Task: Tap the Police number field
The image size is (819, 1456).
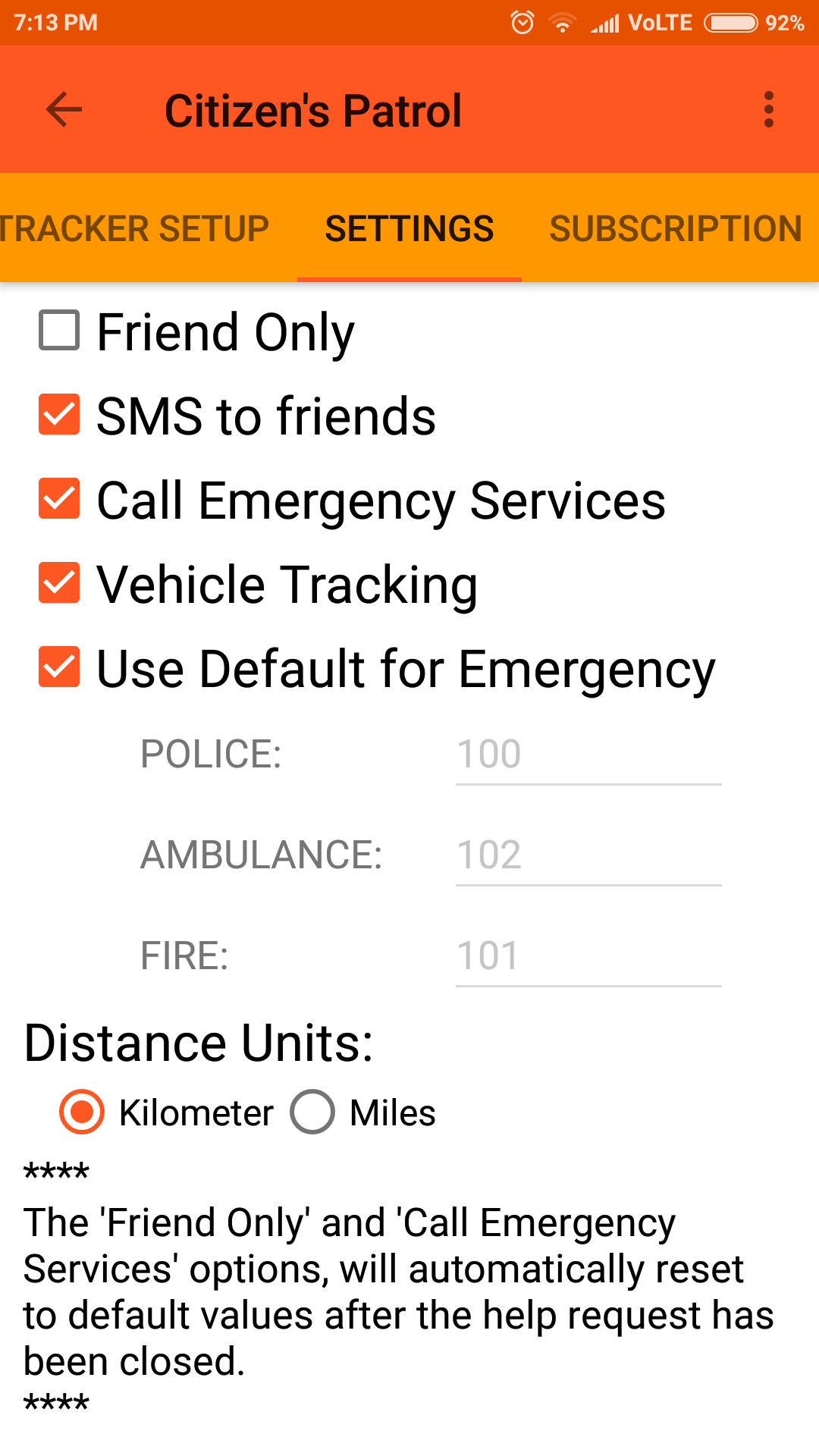Action: point(588,755)
